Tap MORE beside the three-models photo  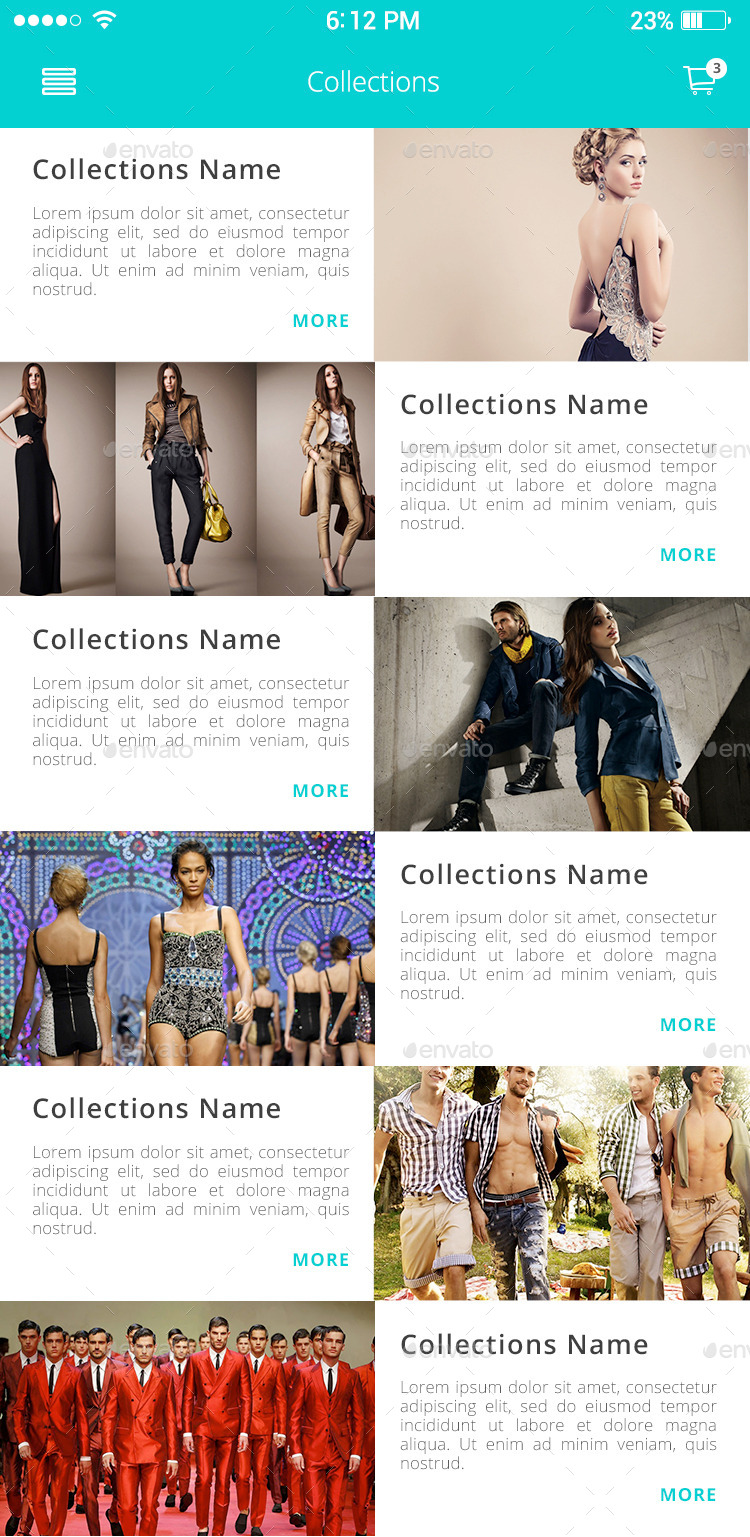(688, 555)
